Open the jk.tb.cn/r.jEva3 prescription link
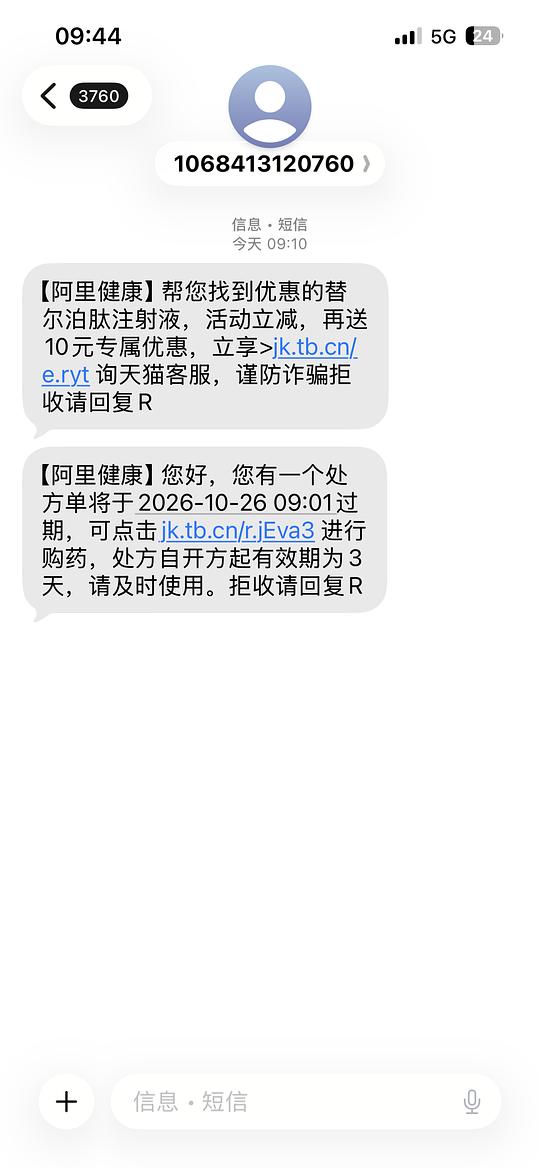Image resolution: width=540 pixels, height=1168 pixels. [x=237, y=530]
